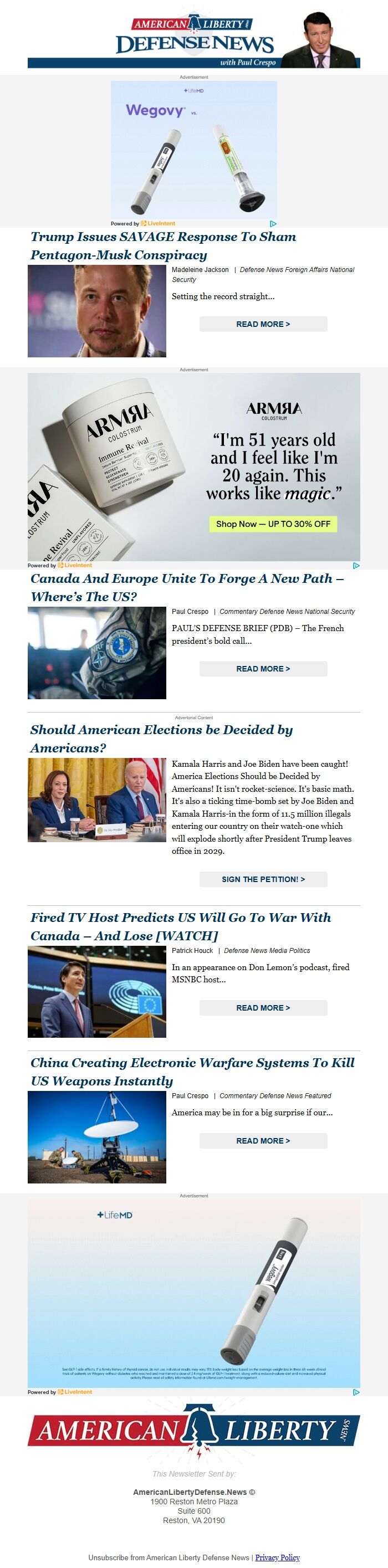Read more about Don Lemon podcast story

[x=263, y=1007]
